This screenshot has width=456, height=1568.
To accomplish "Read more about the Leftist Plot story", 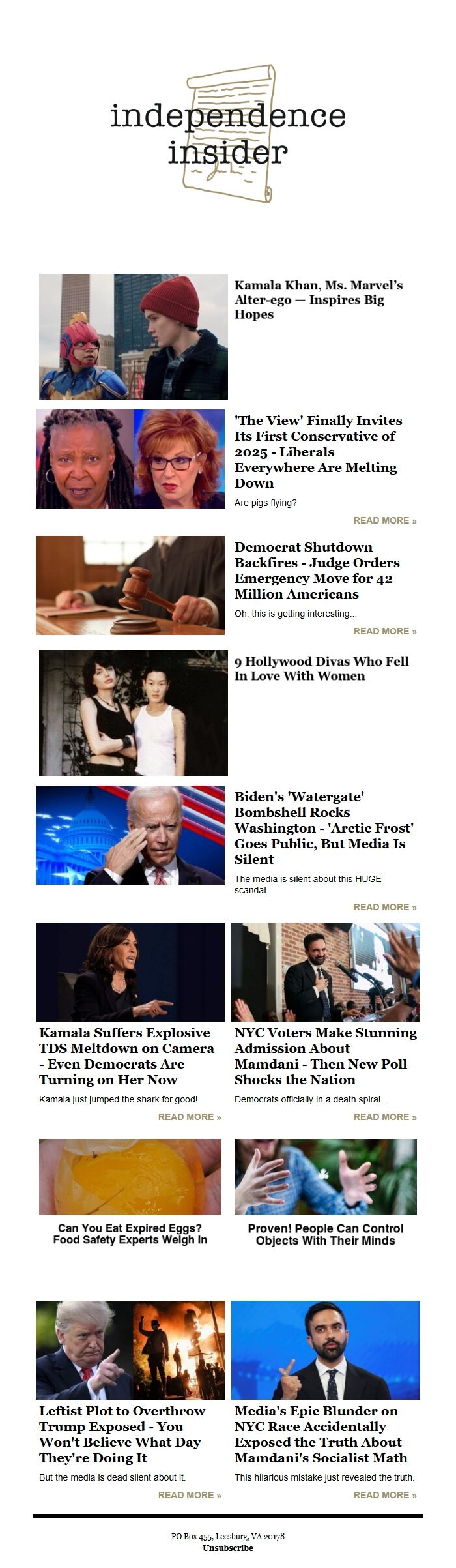I will [x=189, y=1495].
